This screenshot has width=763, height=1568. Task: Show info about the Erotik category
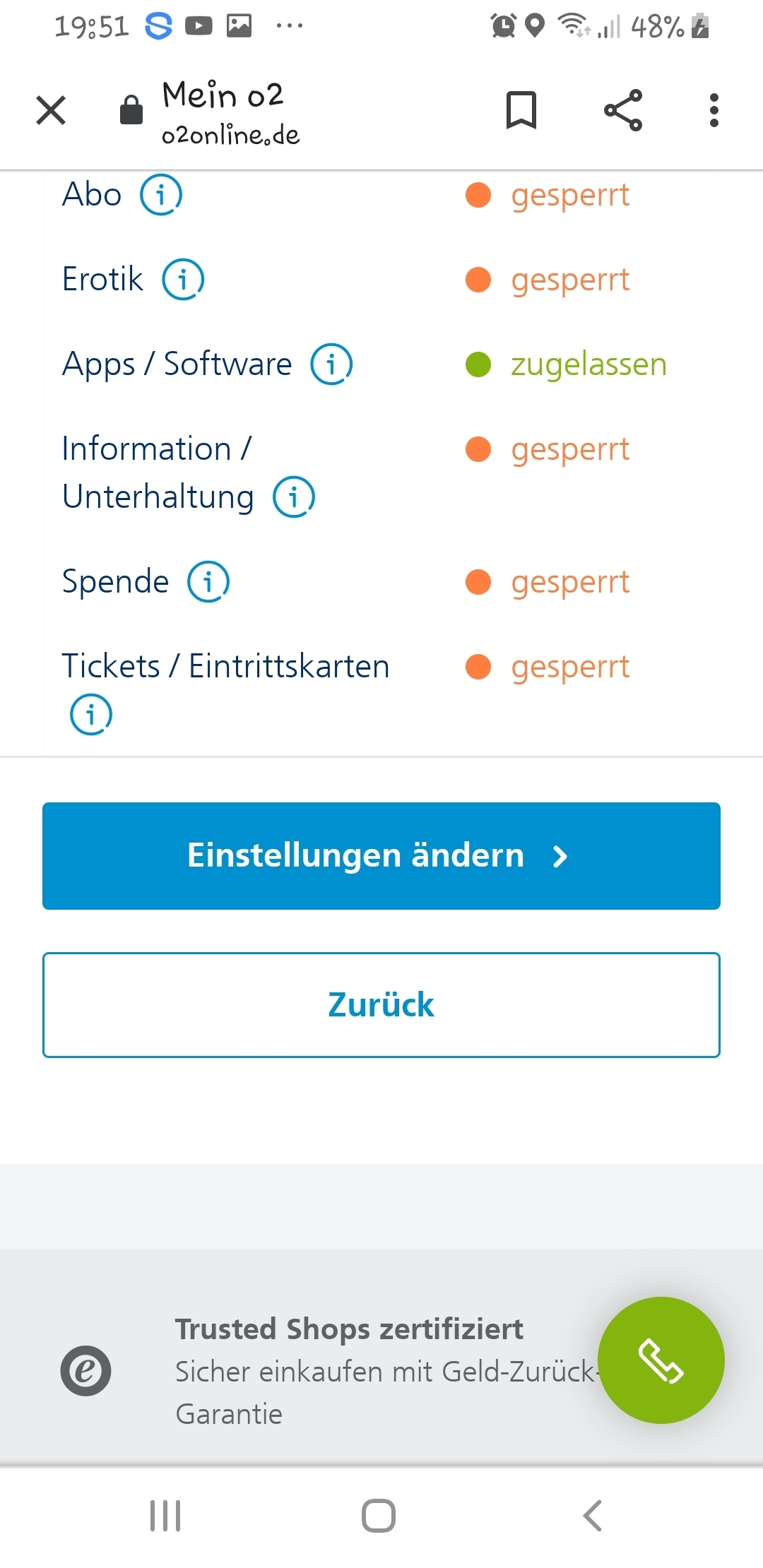[x=184, y=279]
